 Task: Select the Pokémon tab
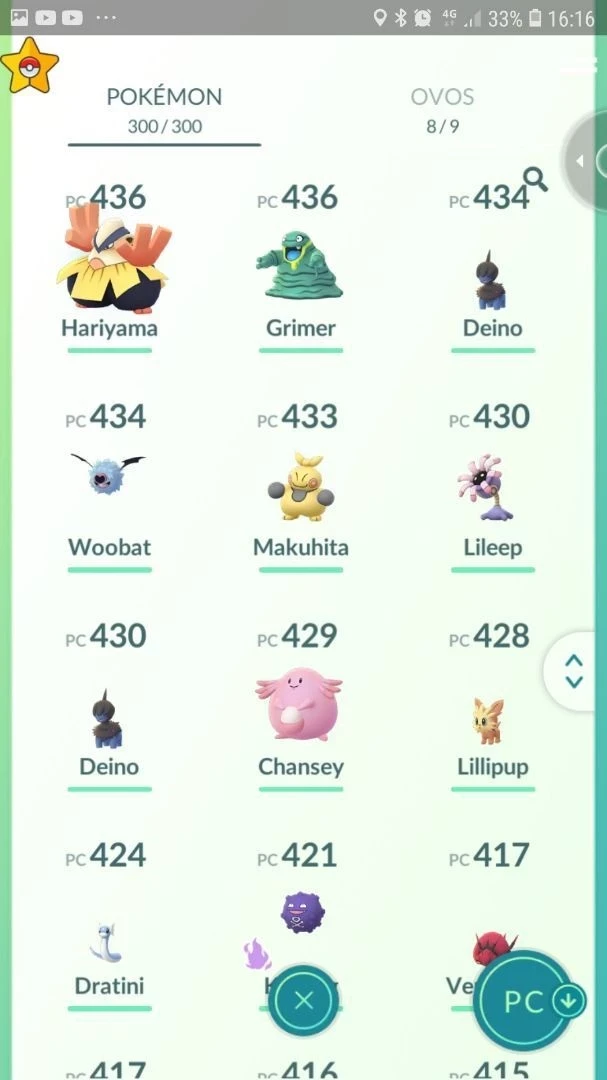(x=164, y=110)
